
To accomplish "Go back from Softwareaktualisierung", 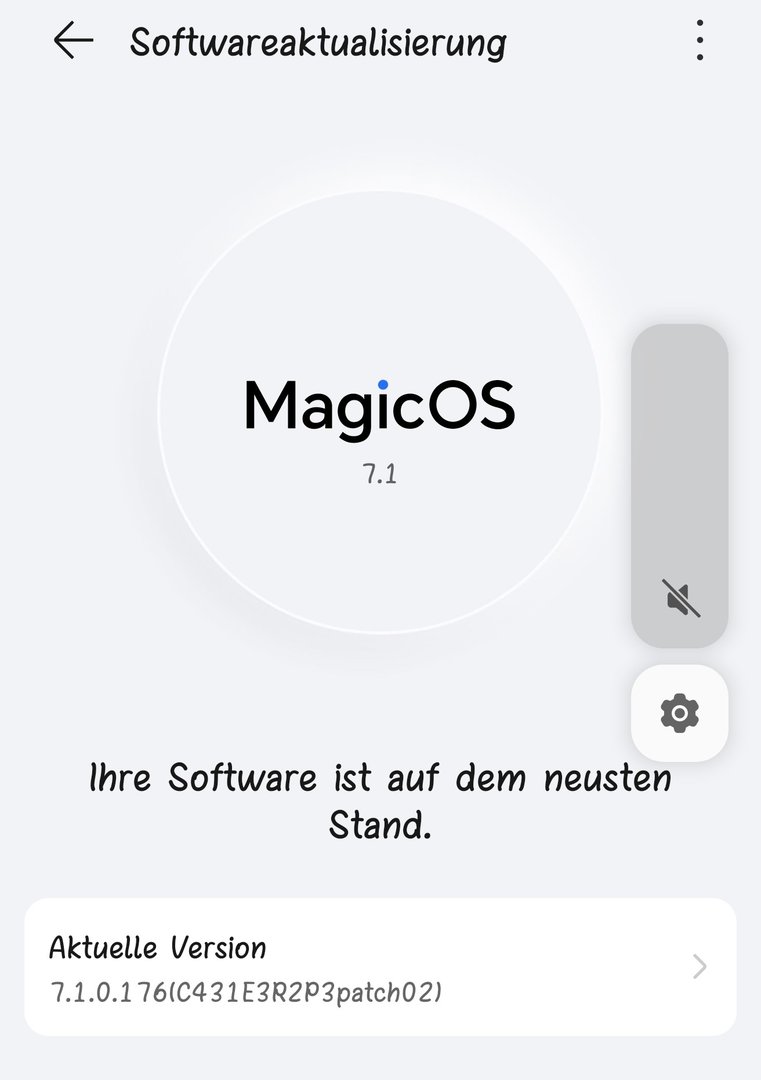I will point(73,41).
